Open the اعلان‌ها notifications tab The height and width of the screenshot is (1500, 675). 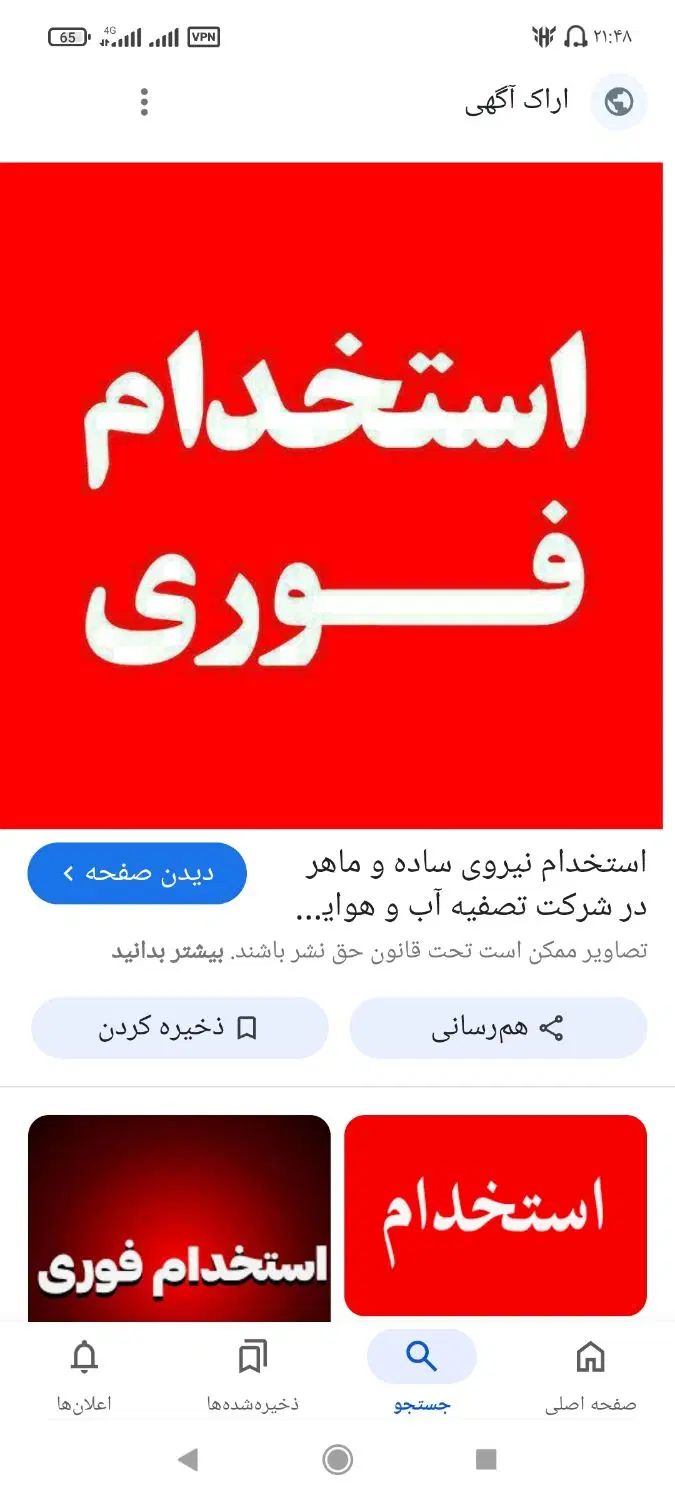pyautogui.click(x=85, y=1375)
